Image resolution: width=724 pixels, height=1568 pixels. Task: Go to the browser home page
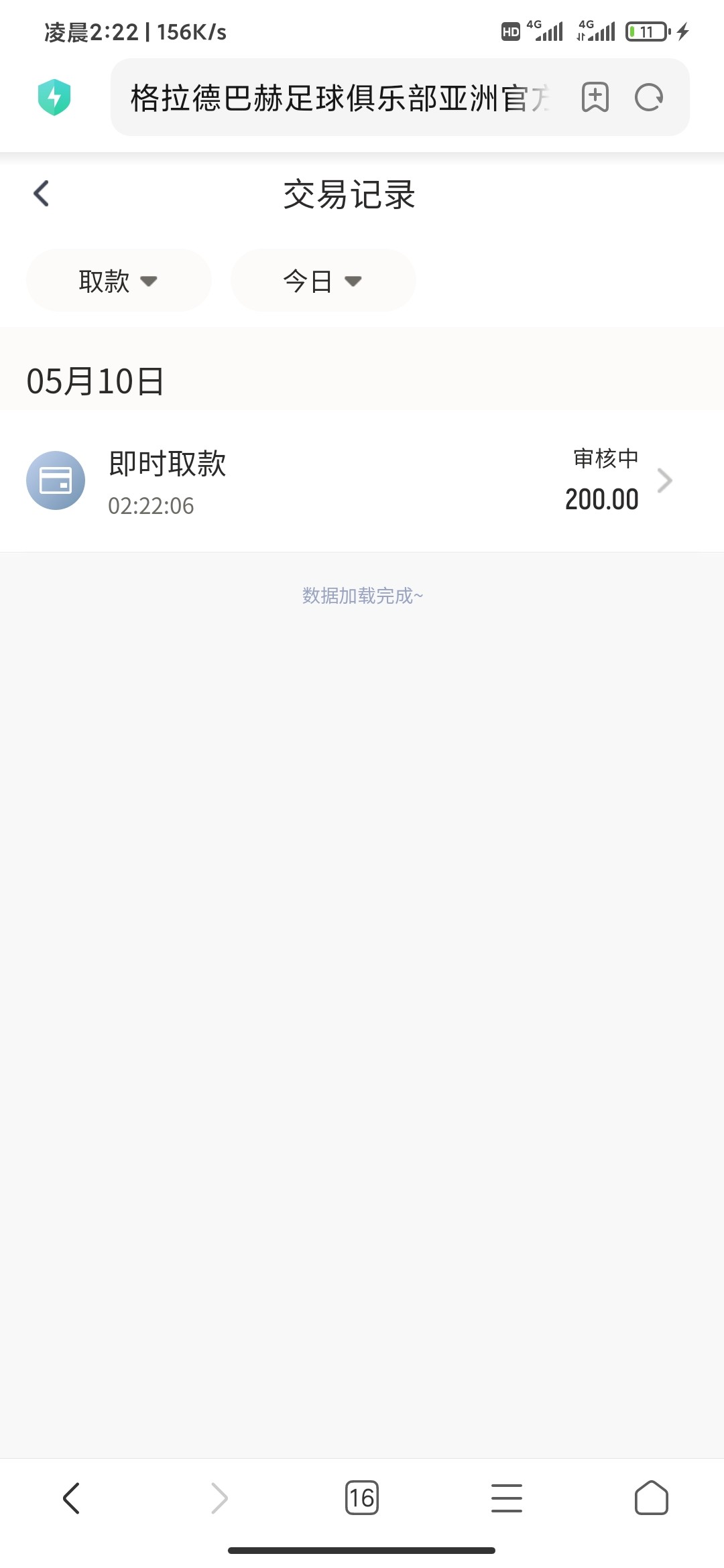(652, 1498)
